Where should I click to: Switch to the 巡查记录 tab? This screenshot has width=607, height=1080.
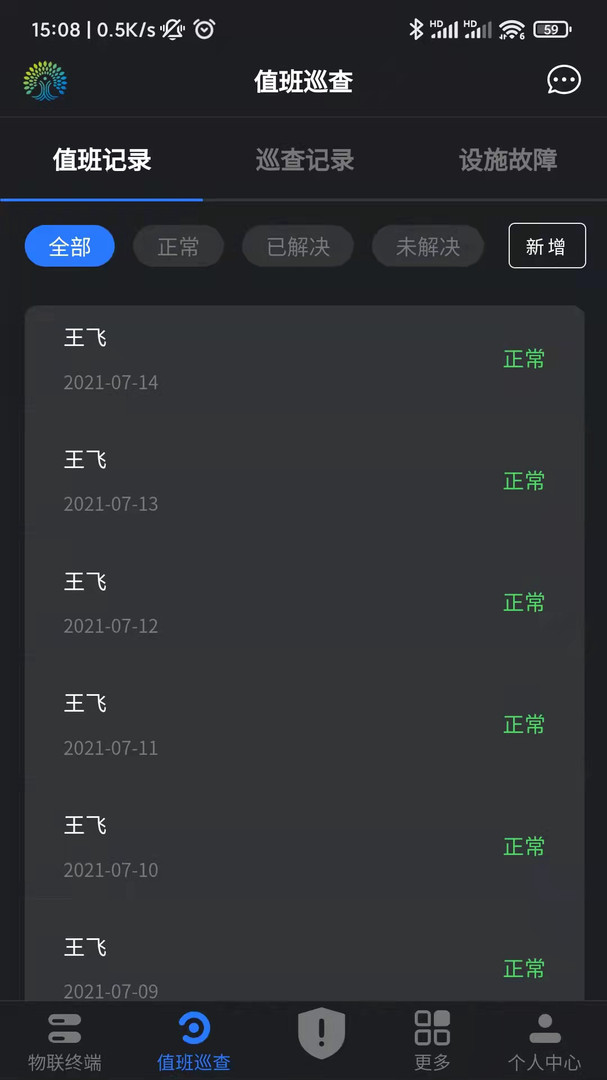(x=304, y=160)
